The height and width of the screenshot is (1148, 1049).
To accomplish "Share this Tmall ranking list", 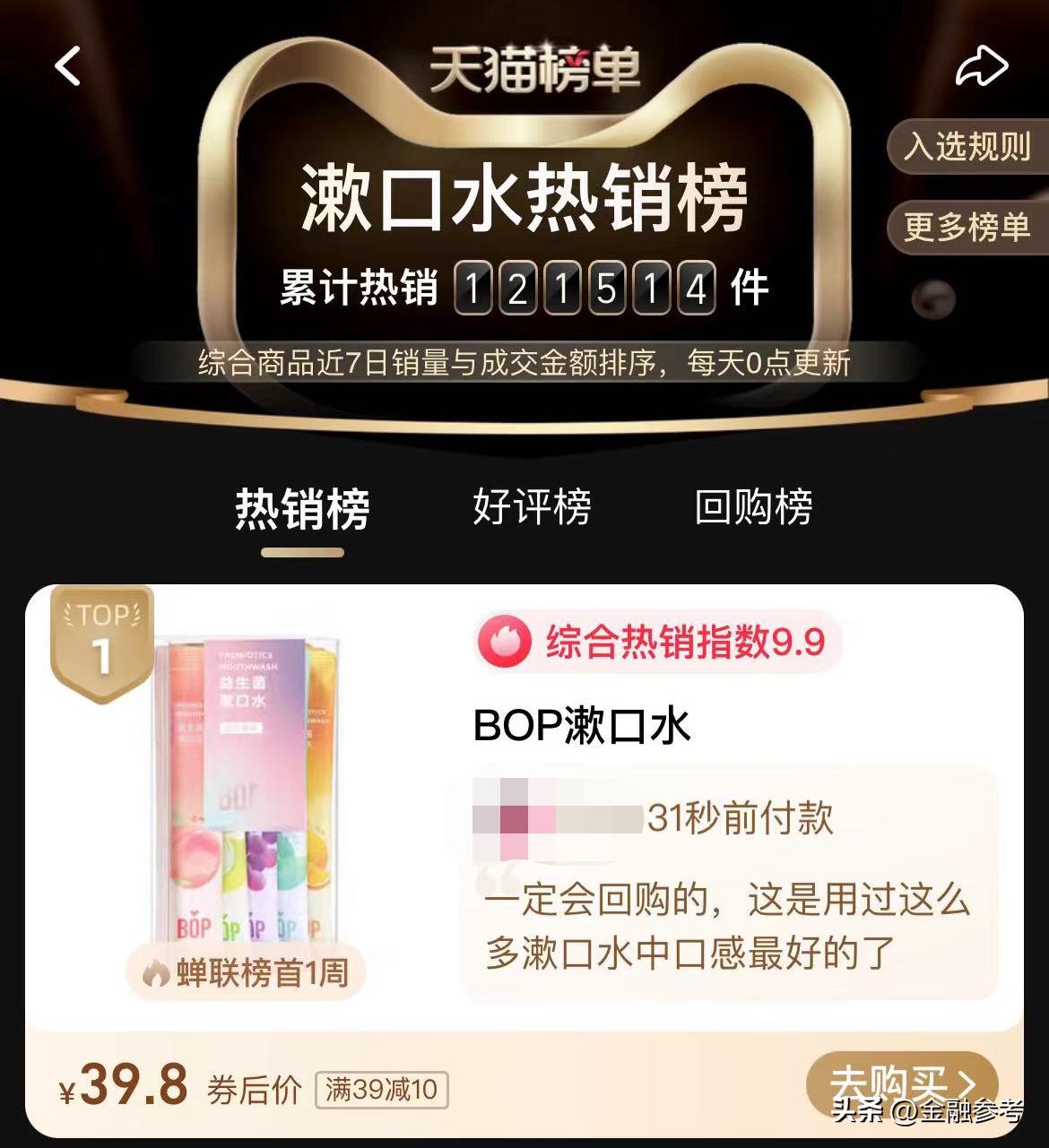I will pos(981,67).
